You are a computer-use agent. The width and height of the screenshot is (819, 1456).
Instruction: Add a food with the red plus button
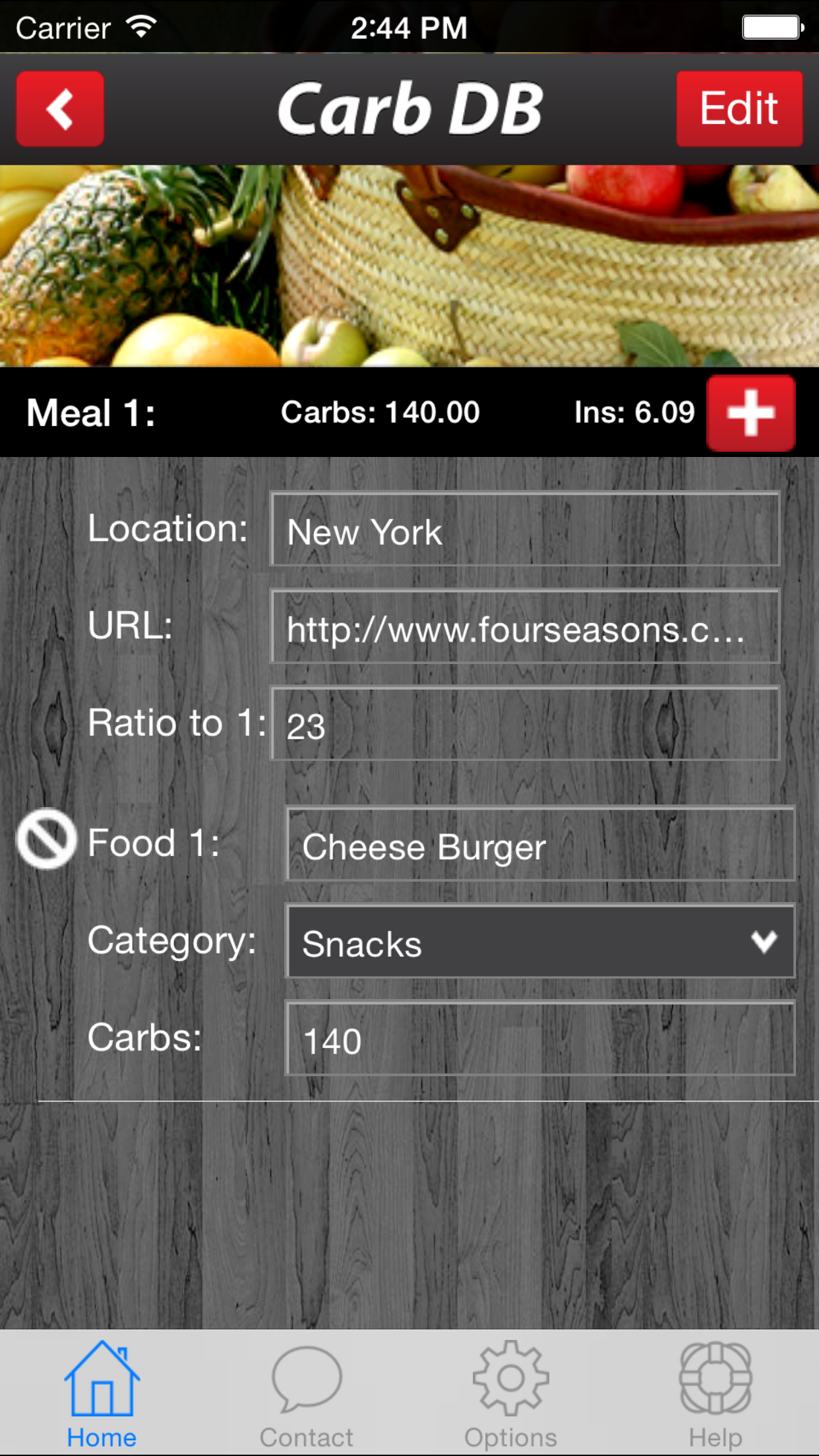(x=750, y=413)
